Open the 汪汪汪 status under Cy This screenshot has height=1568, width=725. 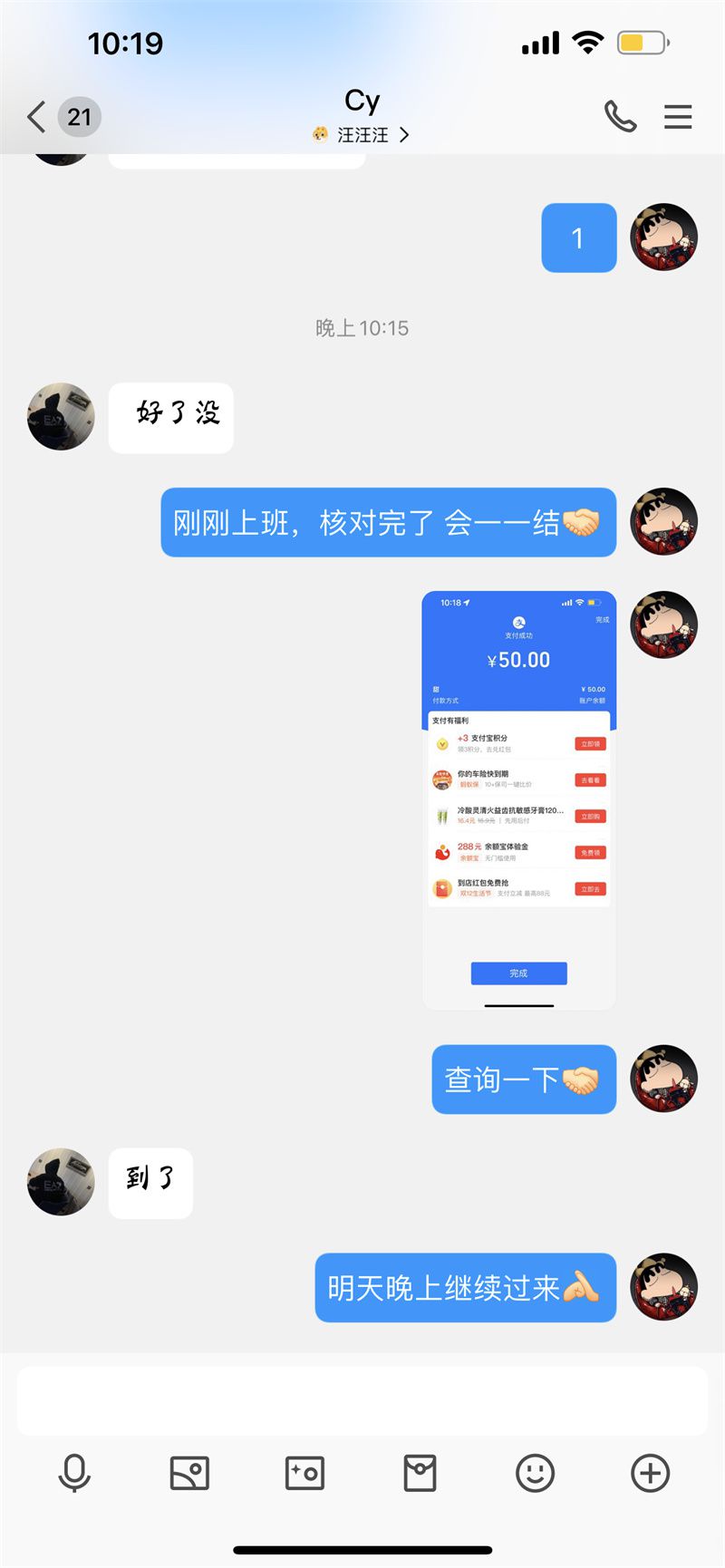pos(362,135)
